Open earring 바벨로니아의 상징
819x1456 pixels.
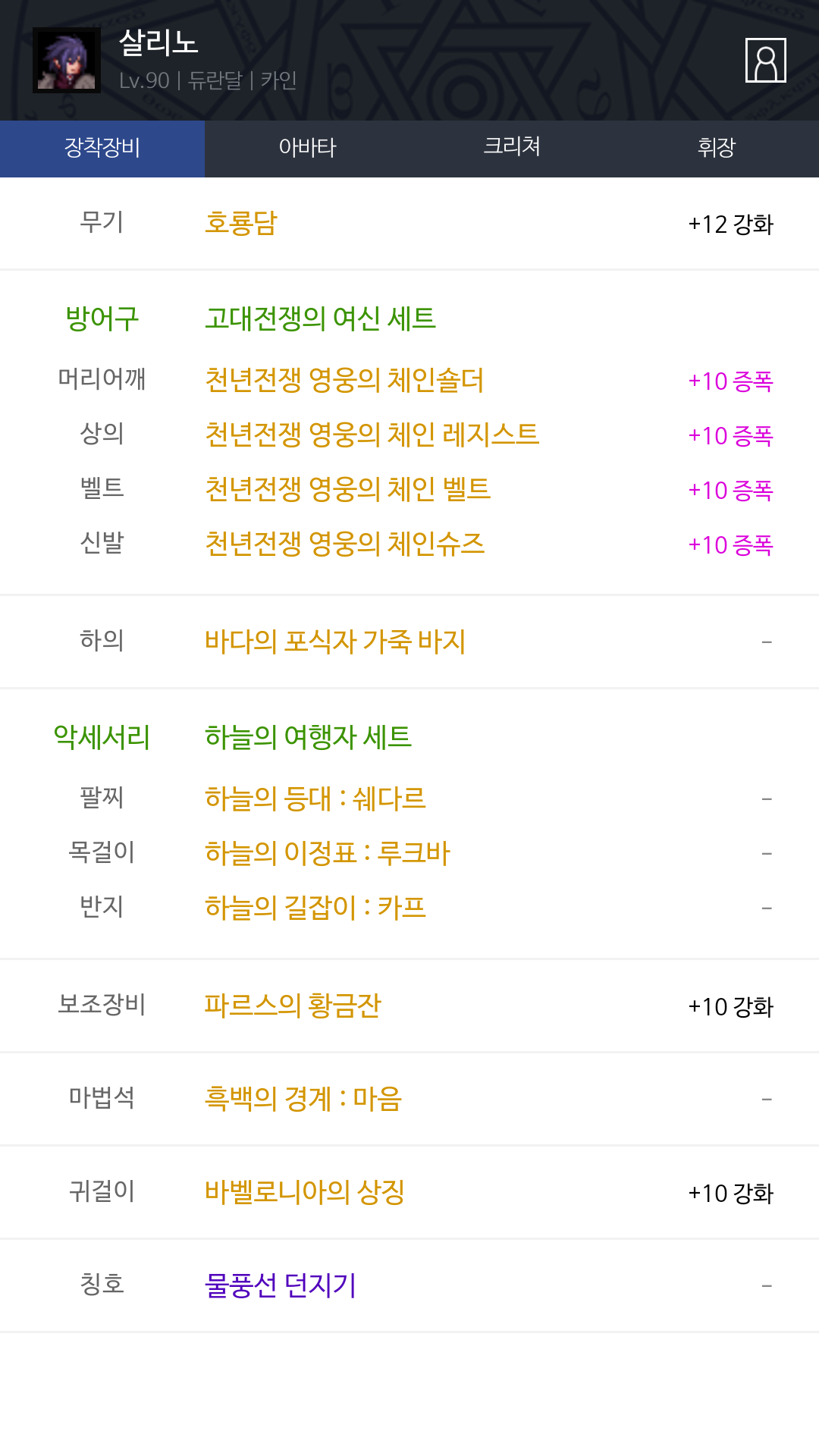[305, 1192]
